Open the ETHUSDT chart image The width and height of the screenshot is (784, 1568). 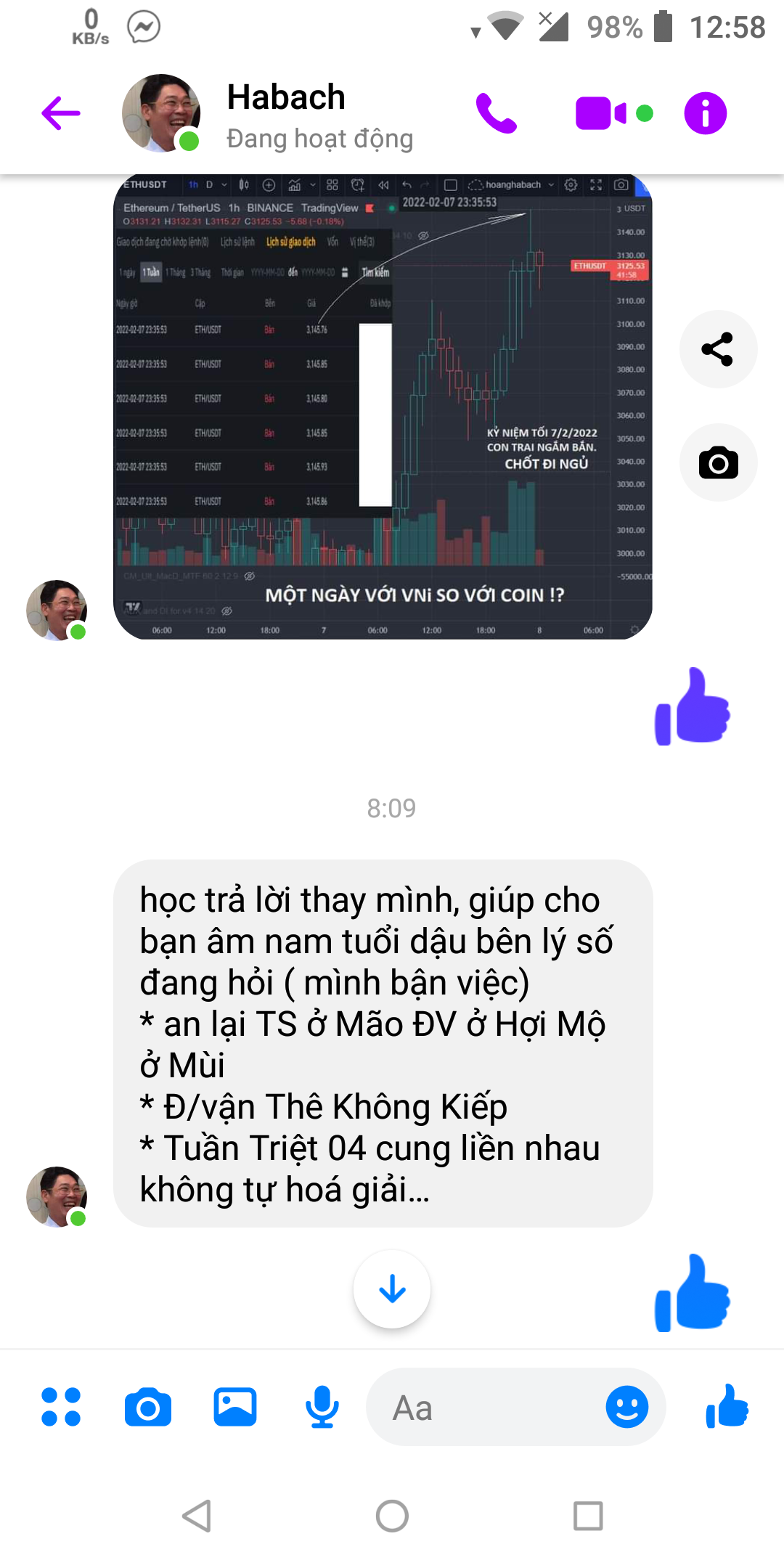[x=383, y=407]
